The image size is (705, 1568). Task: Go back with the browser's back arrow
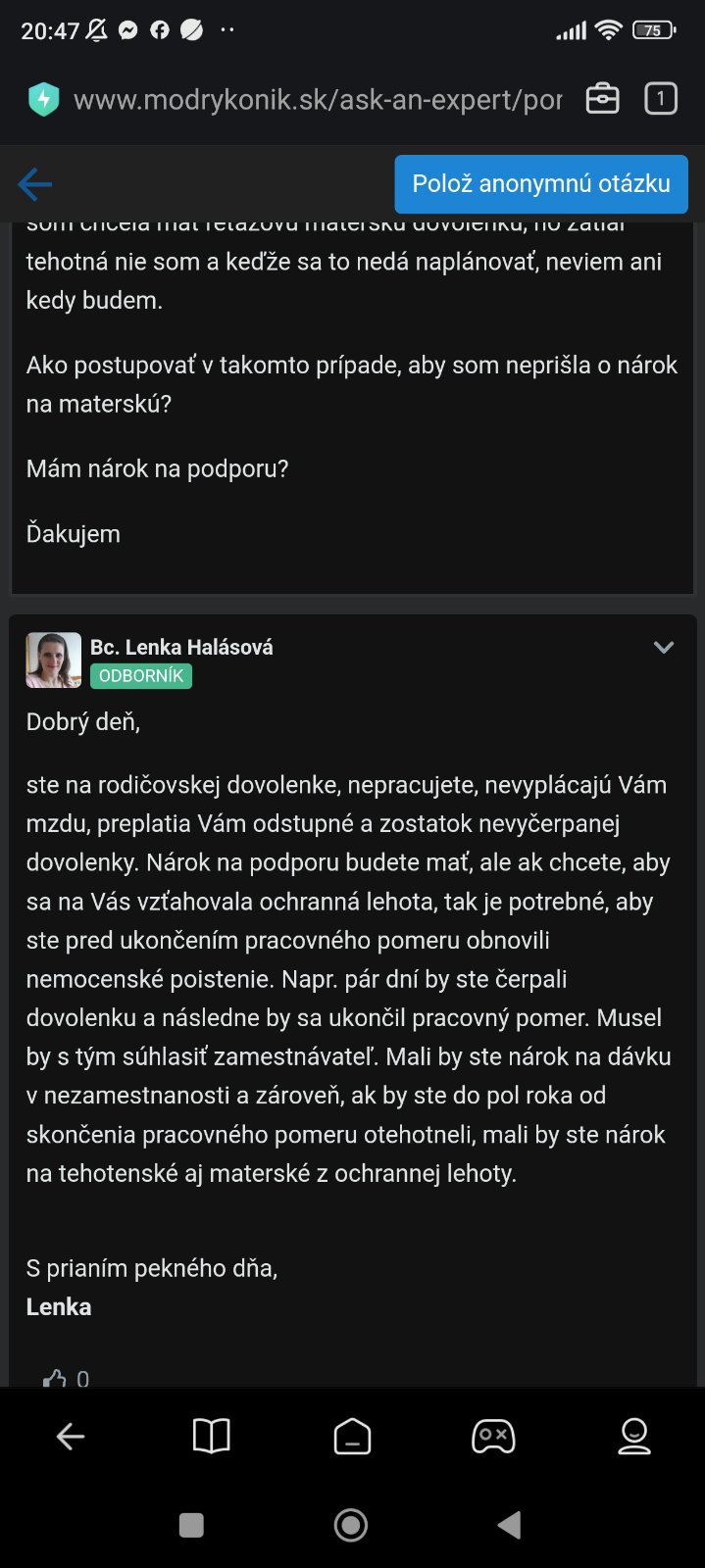pyautogui.click(x=71, y=1437)
